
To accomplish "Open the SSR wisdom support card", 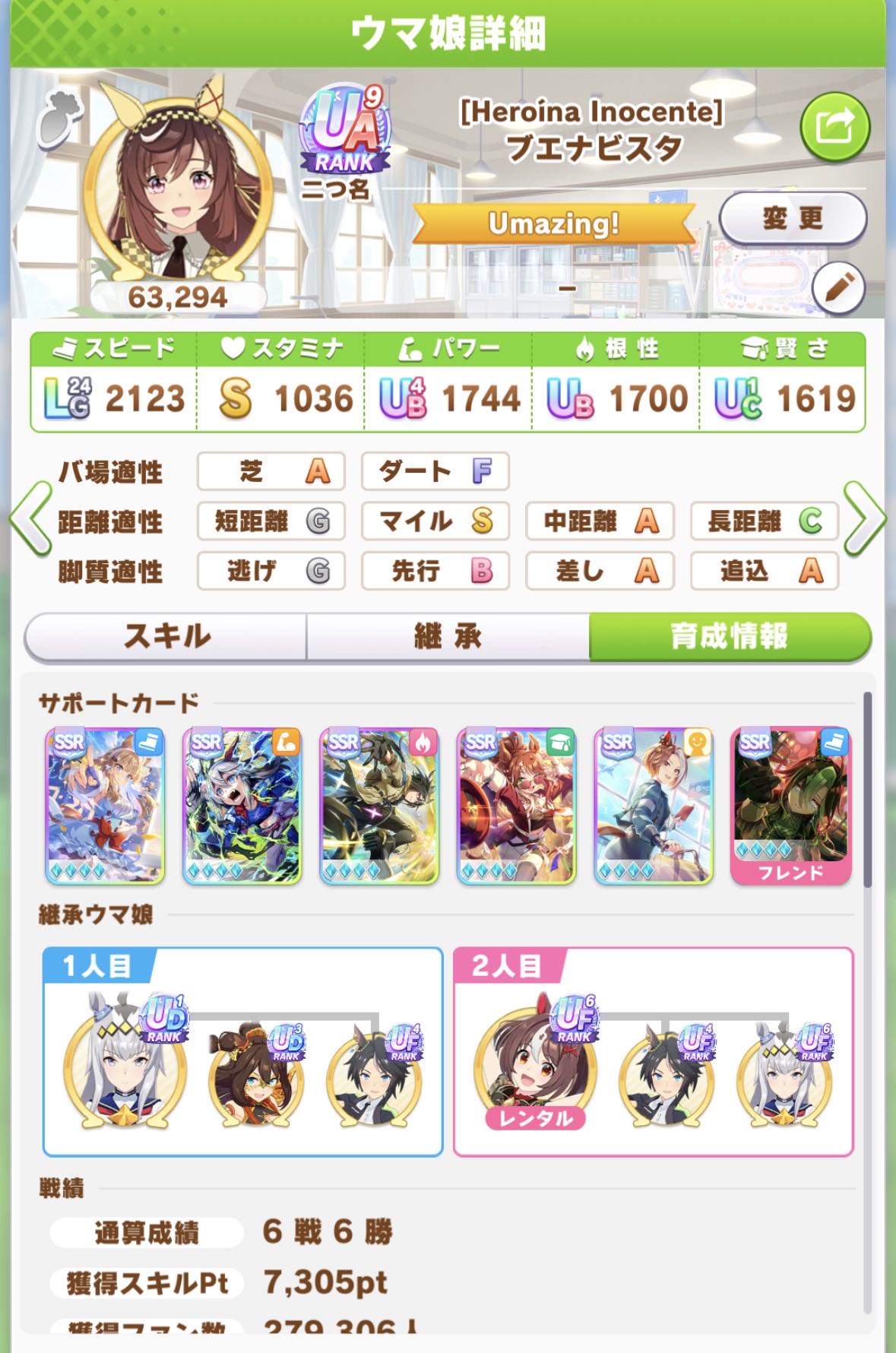I will (x=516, y=806).
